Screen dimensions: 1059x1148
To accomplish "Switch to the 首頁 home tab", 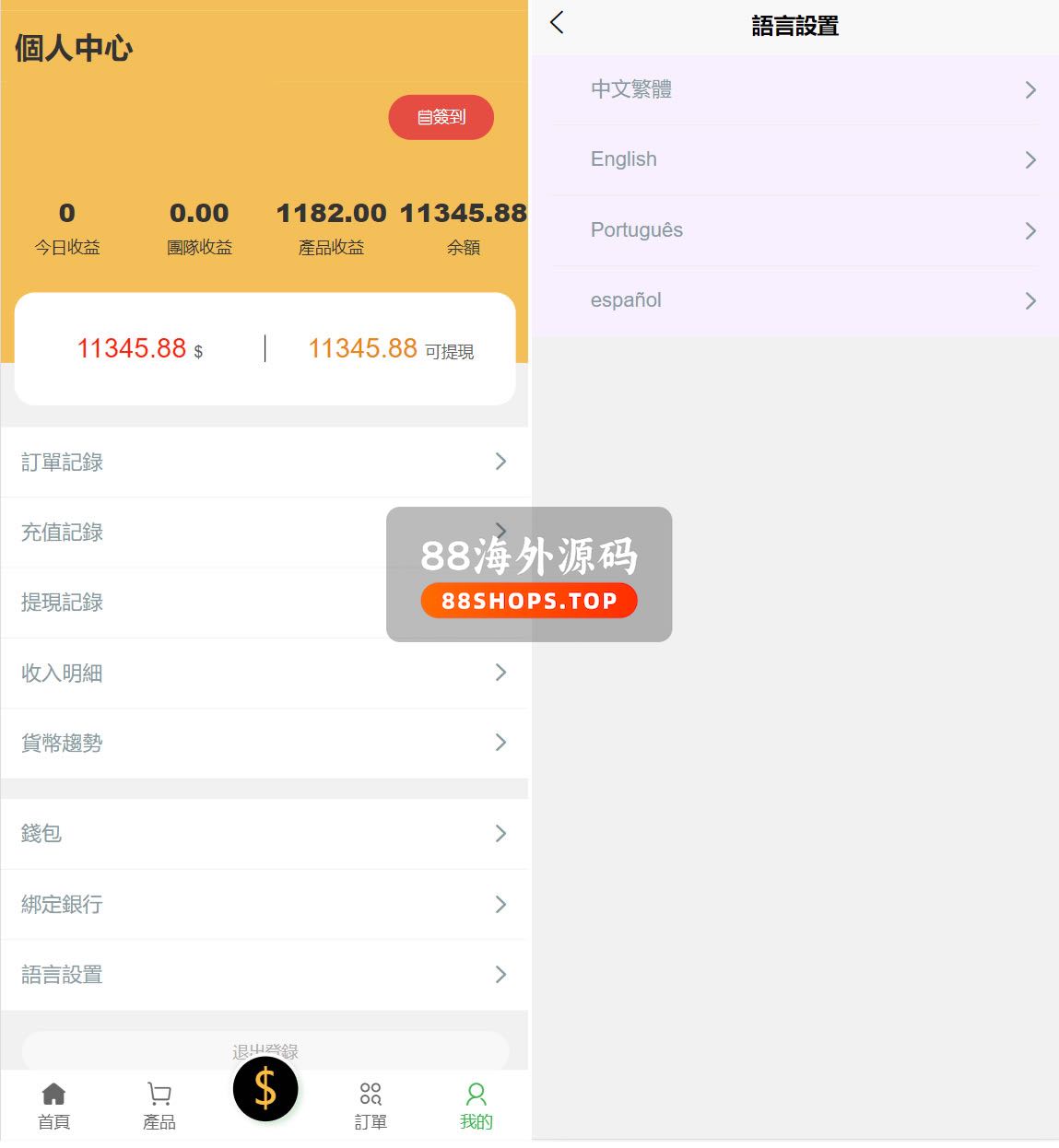I will click(53, 1106).
